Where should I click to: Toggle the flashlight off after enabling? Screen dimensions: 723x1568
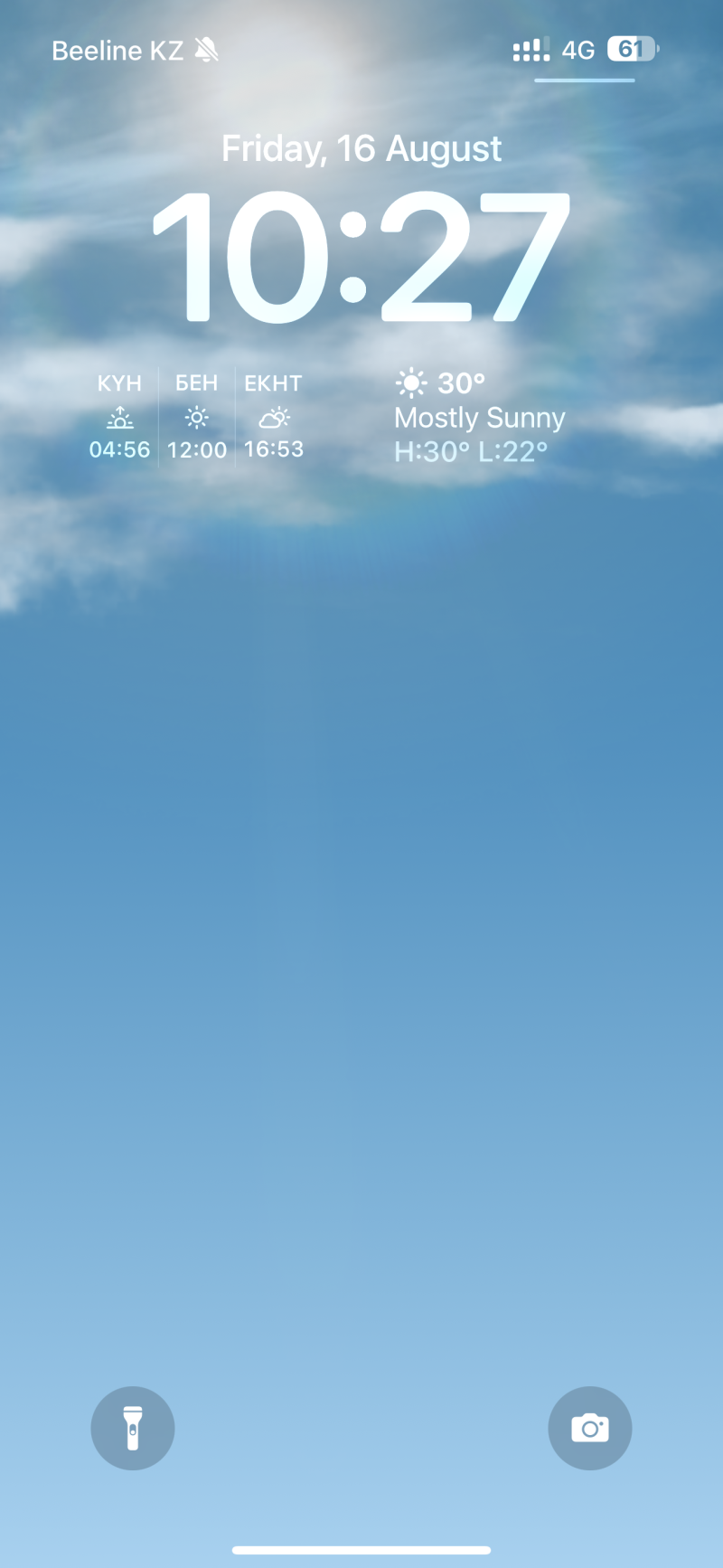coord(133,1428)
